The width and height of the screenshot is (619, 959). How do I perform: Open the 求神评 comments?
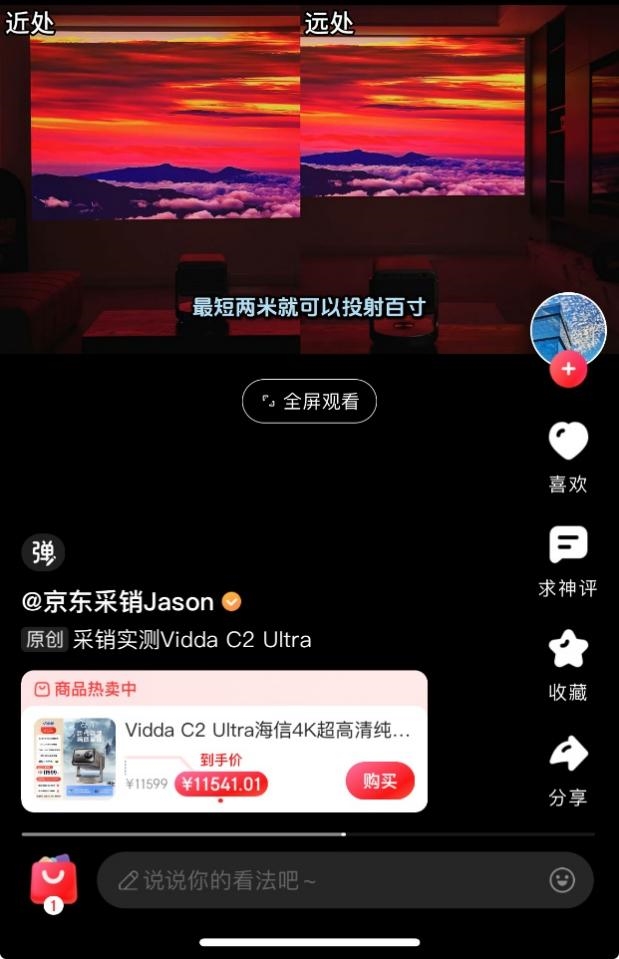click(568, 546)
